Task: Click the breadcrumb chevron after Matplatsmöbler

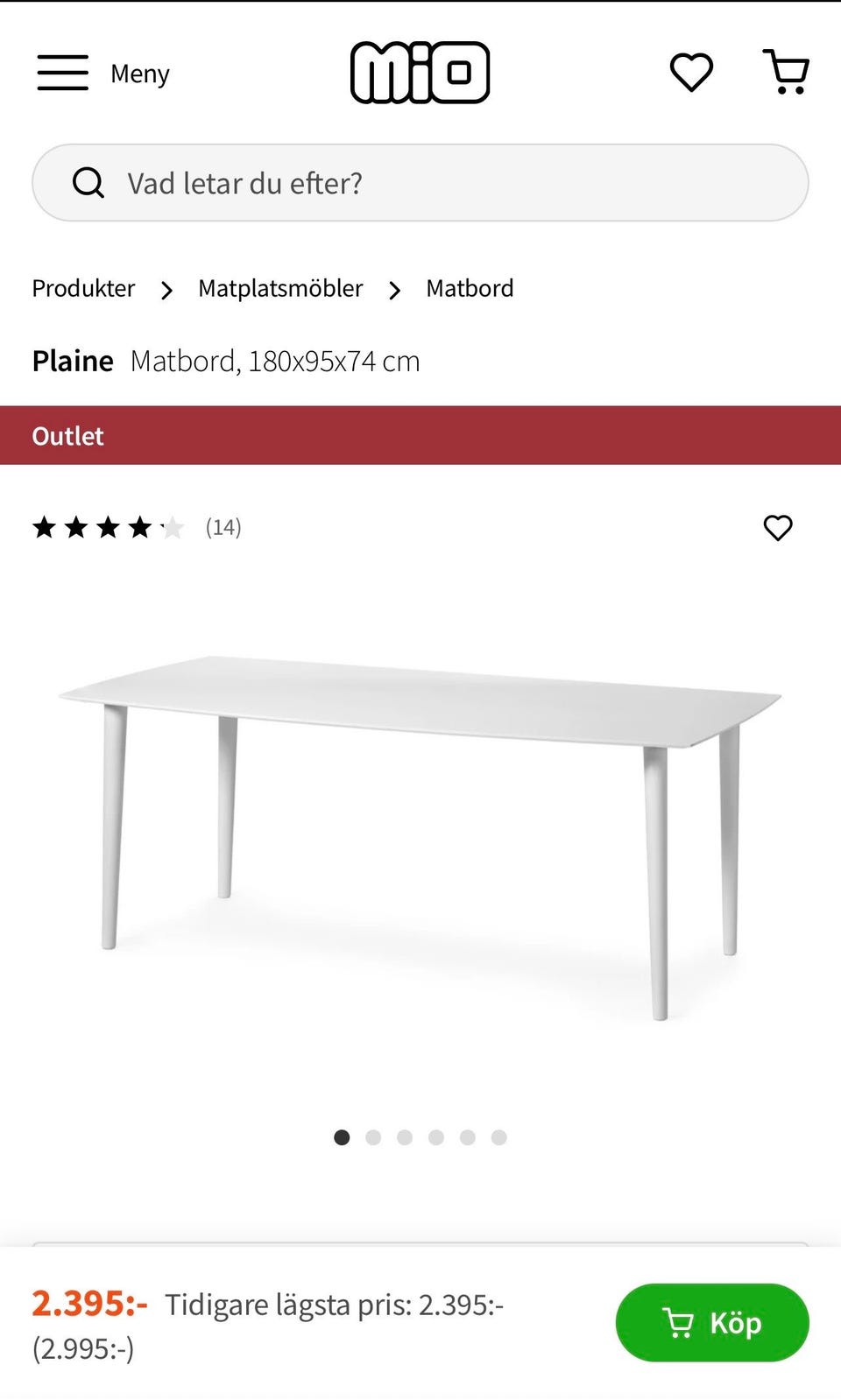Action: (x=395, y=290)
